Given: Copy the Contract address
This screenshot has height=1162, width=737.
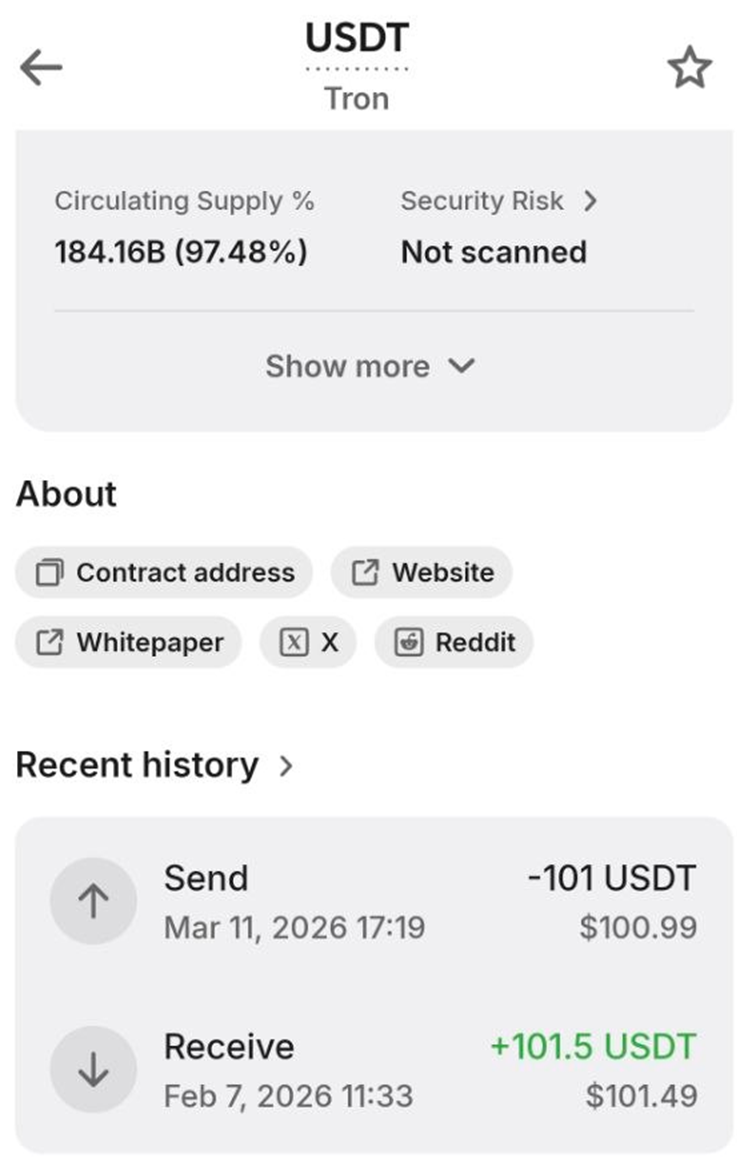Looking at the screenshot, I should tap(164, 573).
